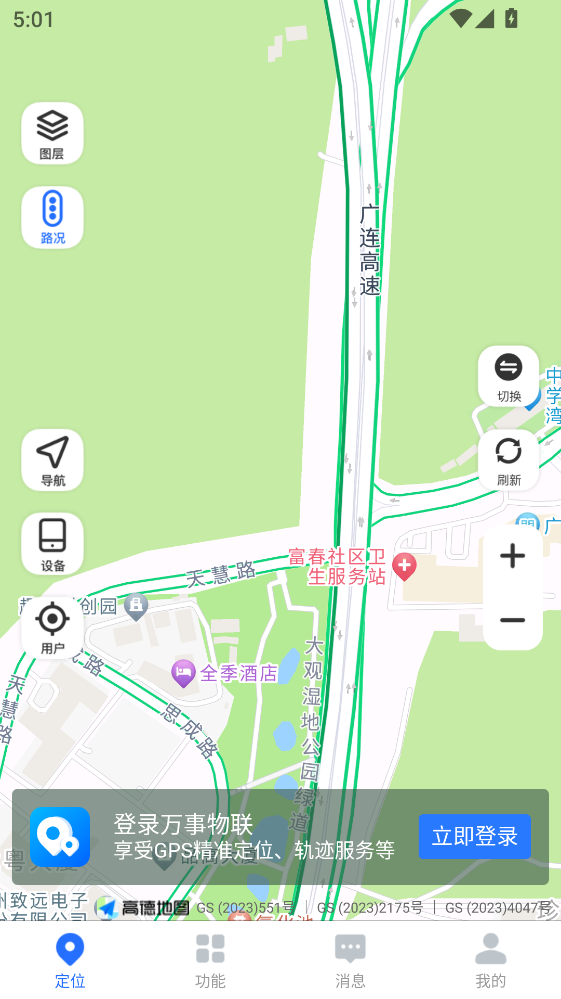Tap the 设备 device button
Screen dimensions: 561x999
pos(52,543)
